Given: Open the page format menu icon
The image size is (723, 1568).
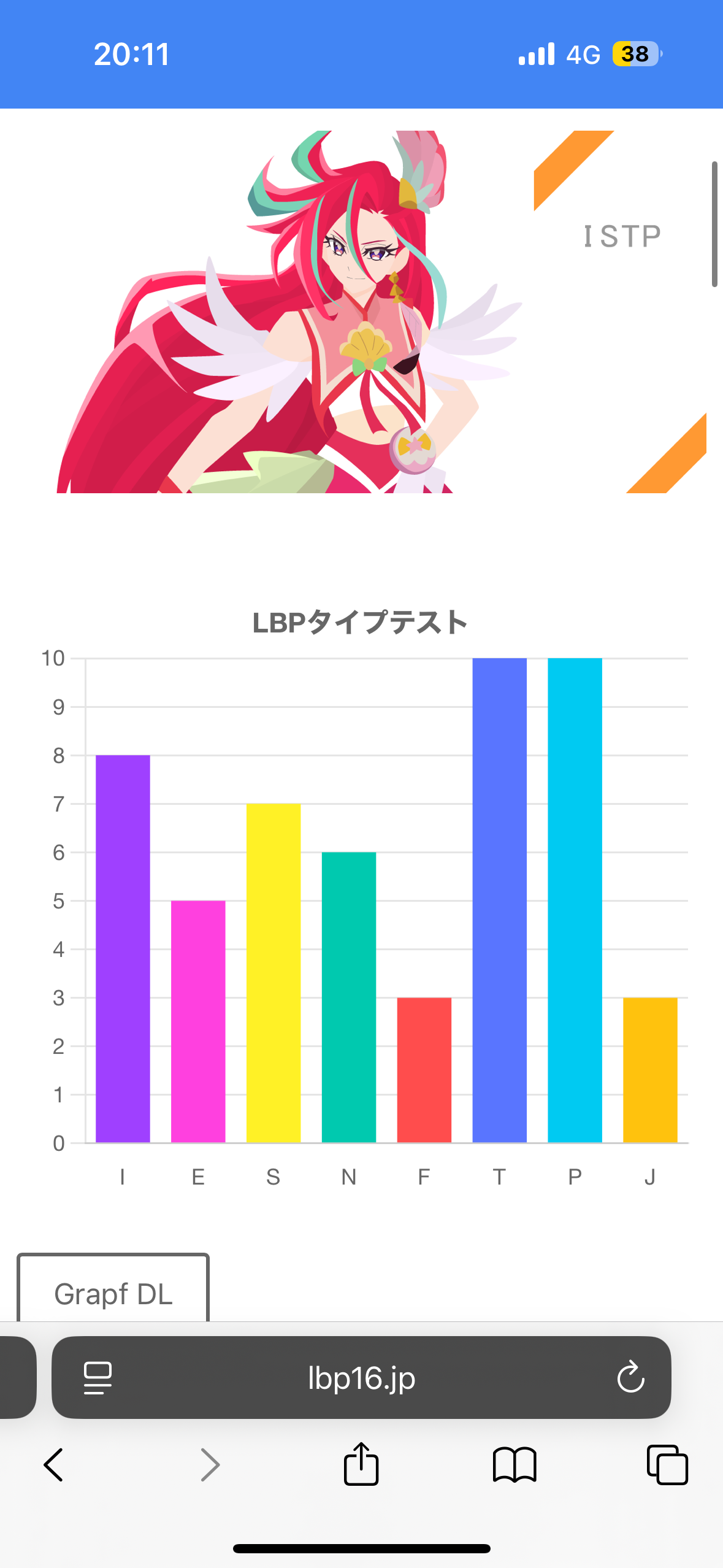Looking at the screenshot, I should (x=98, y=1378).
